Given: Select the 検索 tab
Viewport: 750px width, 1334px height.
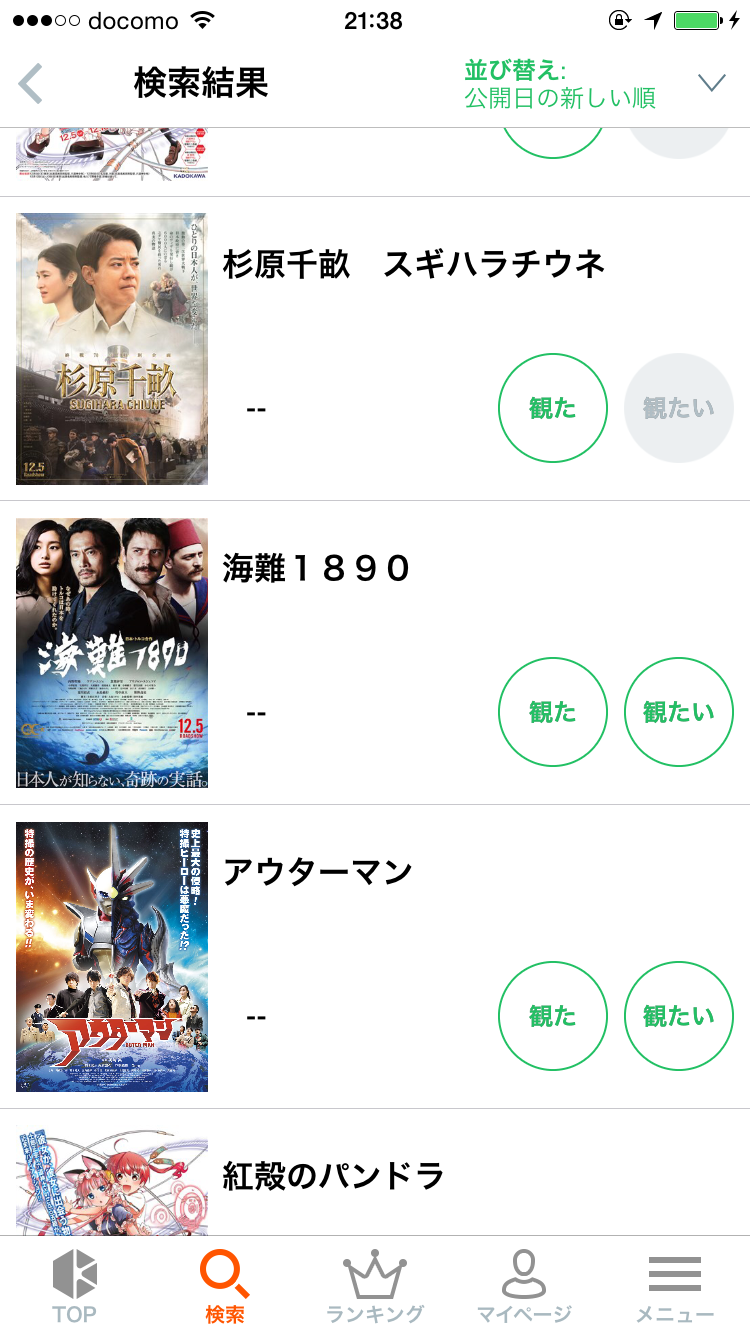Looking at the screenshot, I should (225, 1286).
